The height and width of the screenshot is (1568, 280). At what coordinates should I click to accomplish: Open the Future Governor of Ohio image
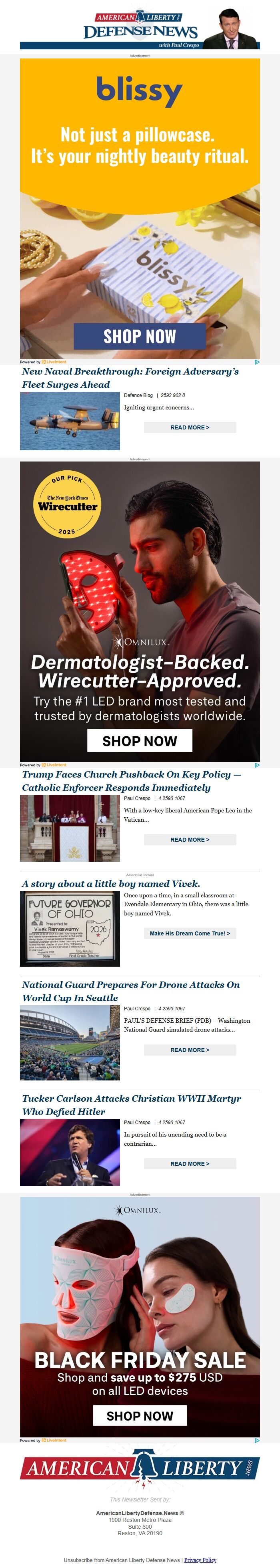(70, 928)
